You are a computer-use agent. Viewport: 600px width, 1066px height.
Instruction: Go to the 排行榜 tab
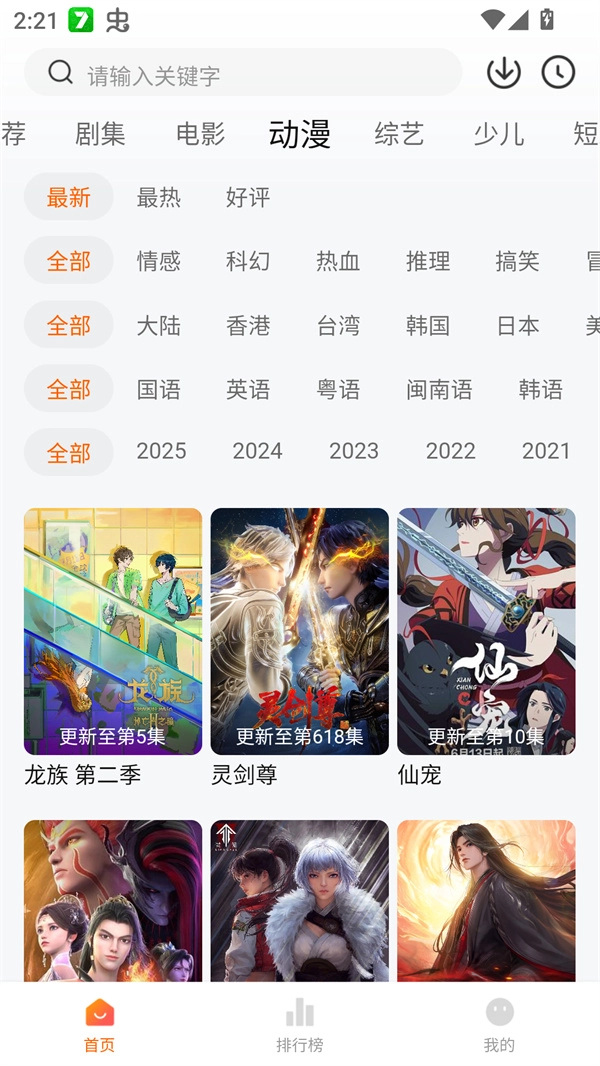(300, 1026)
